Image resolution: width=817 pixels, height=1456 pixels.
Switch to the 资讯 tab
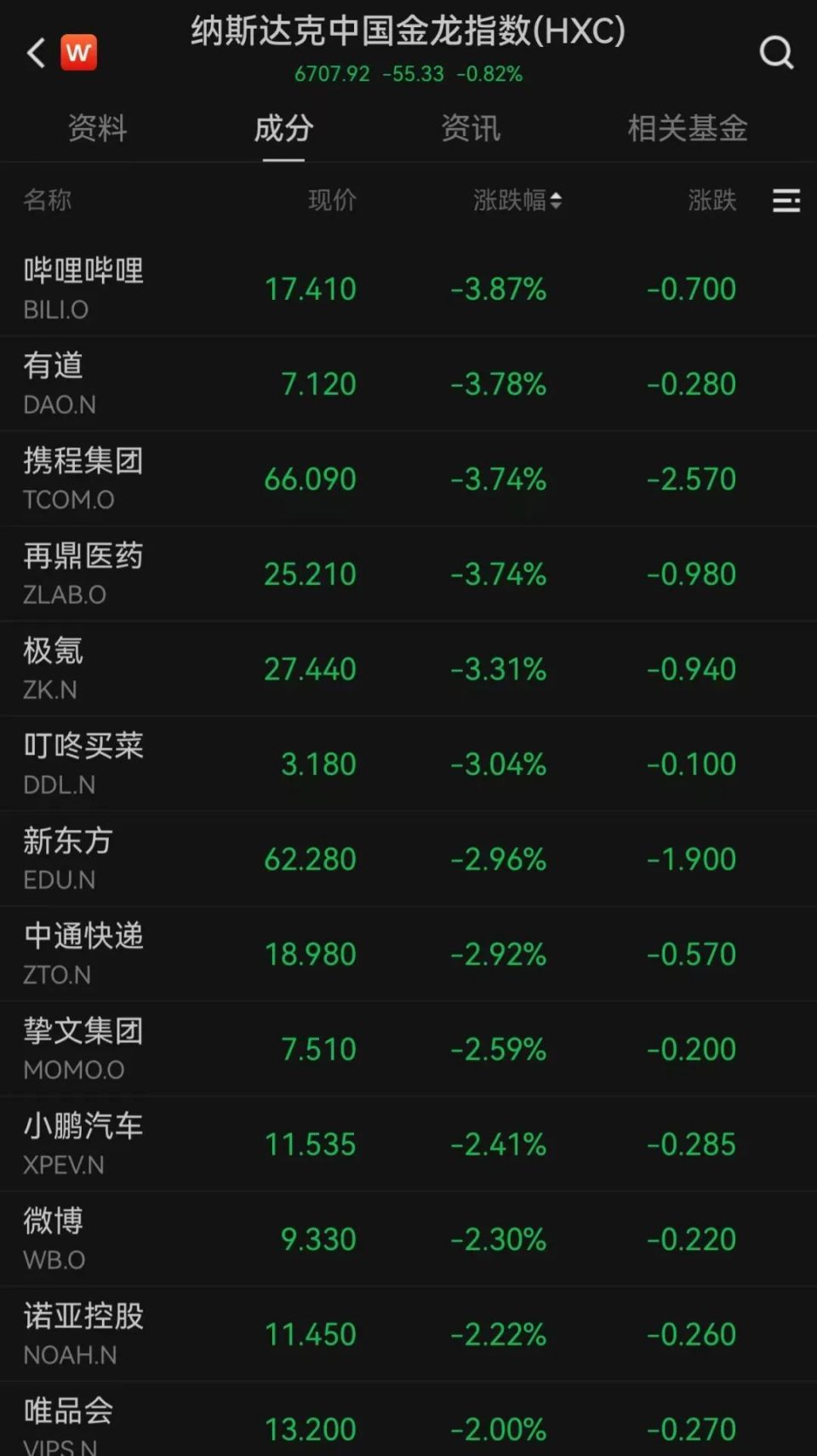[471, 129]
